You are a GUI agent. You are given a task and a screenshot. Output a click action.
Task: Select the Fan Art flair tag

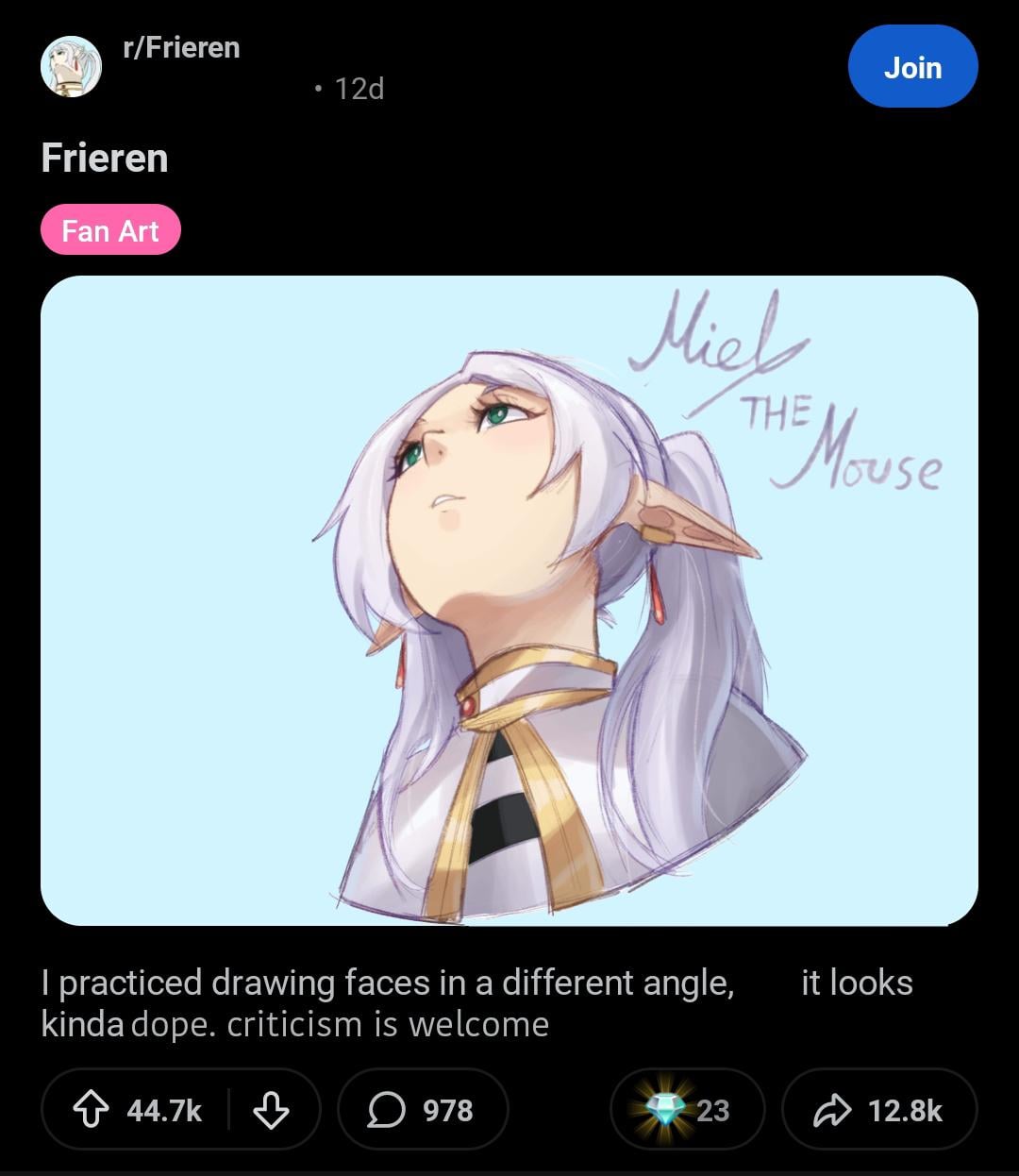[110, 228]
